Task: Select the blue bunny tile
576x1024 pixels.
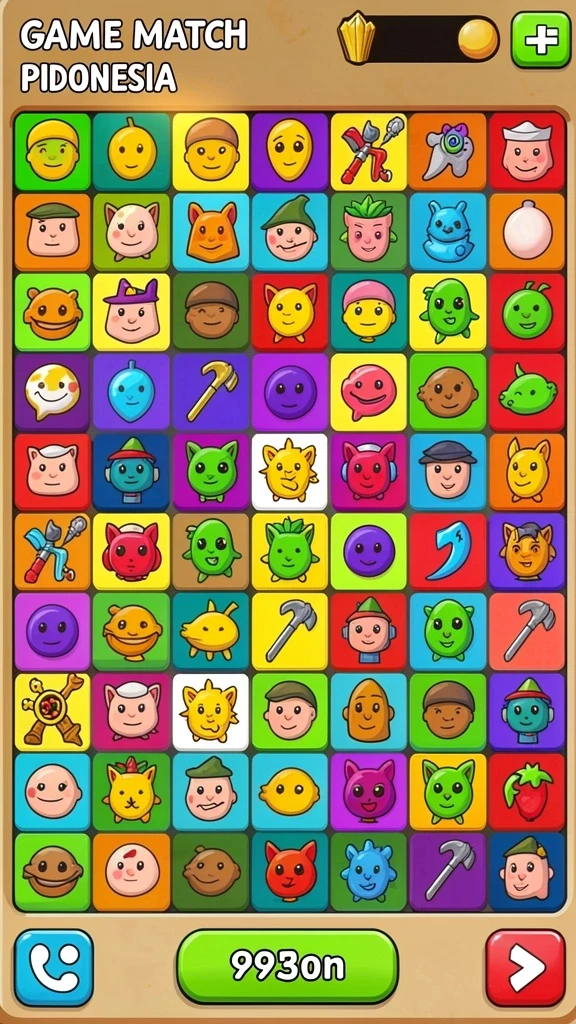Action: click(x=447, y=232)
